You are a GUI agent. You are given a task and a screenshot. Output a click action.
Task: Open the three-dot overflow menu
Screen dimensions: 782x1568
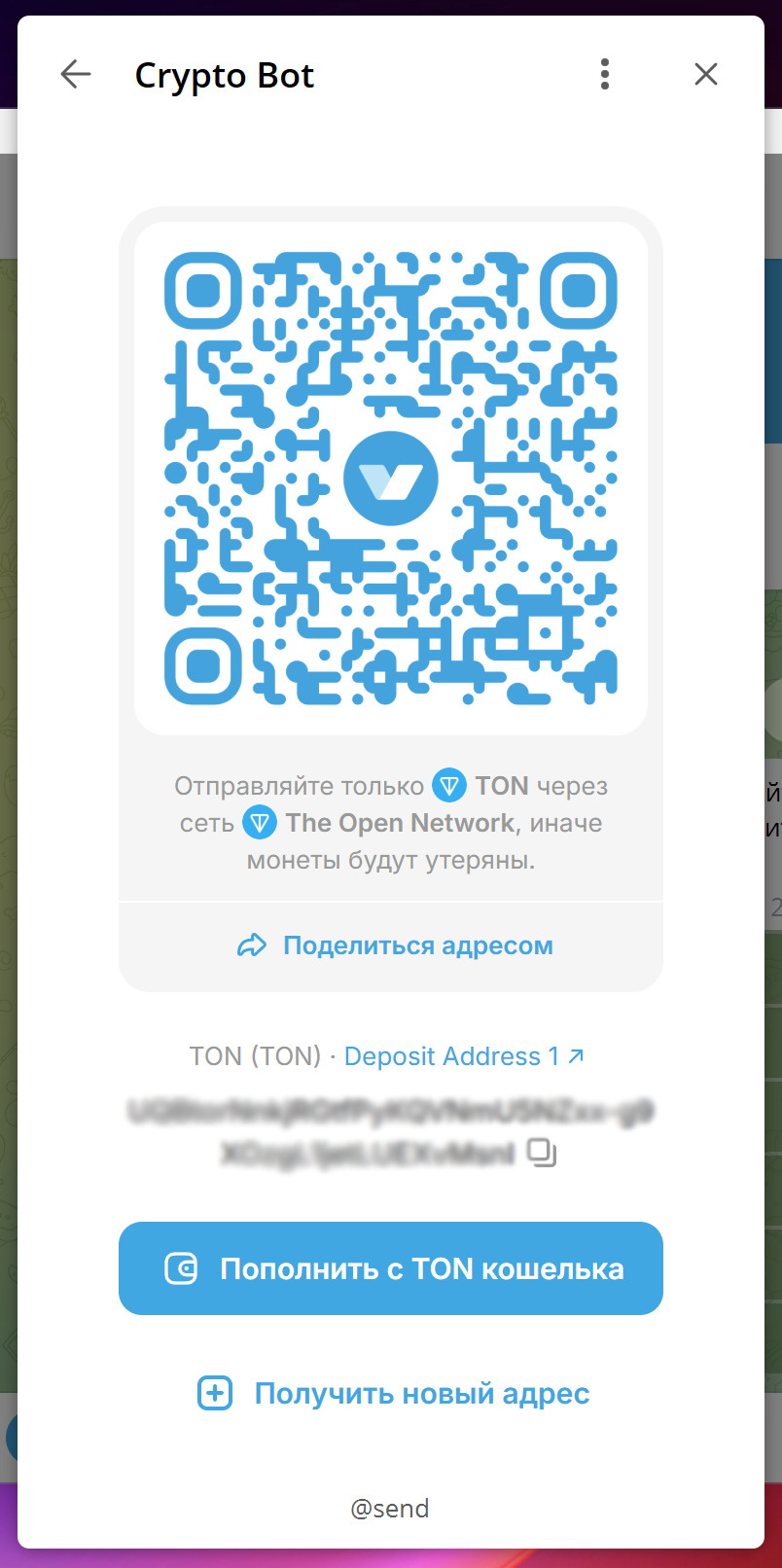coord(605,74)
